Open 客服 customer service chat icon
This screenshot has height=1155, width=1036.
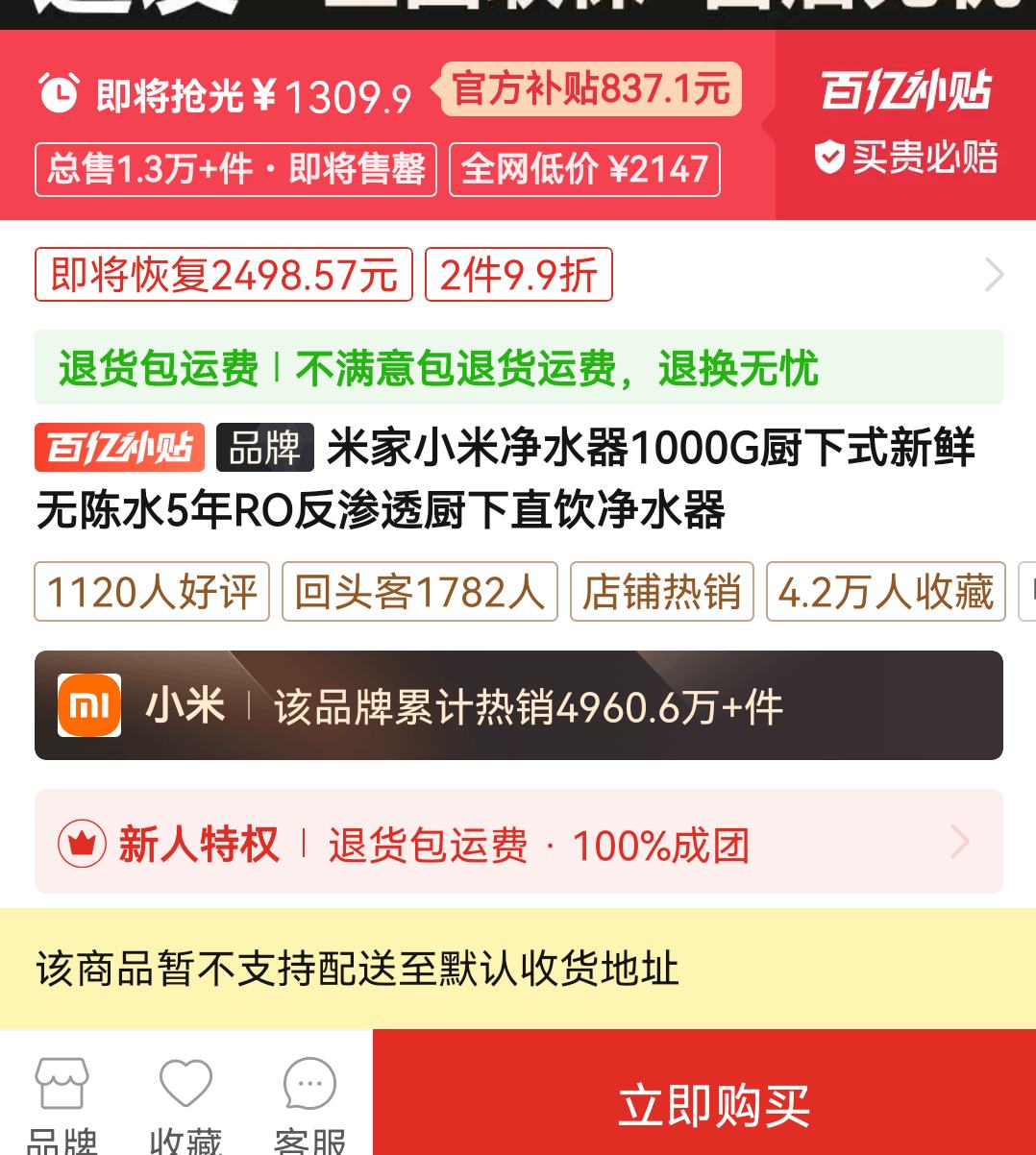coord(308,1086)
